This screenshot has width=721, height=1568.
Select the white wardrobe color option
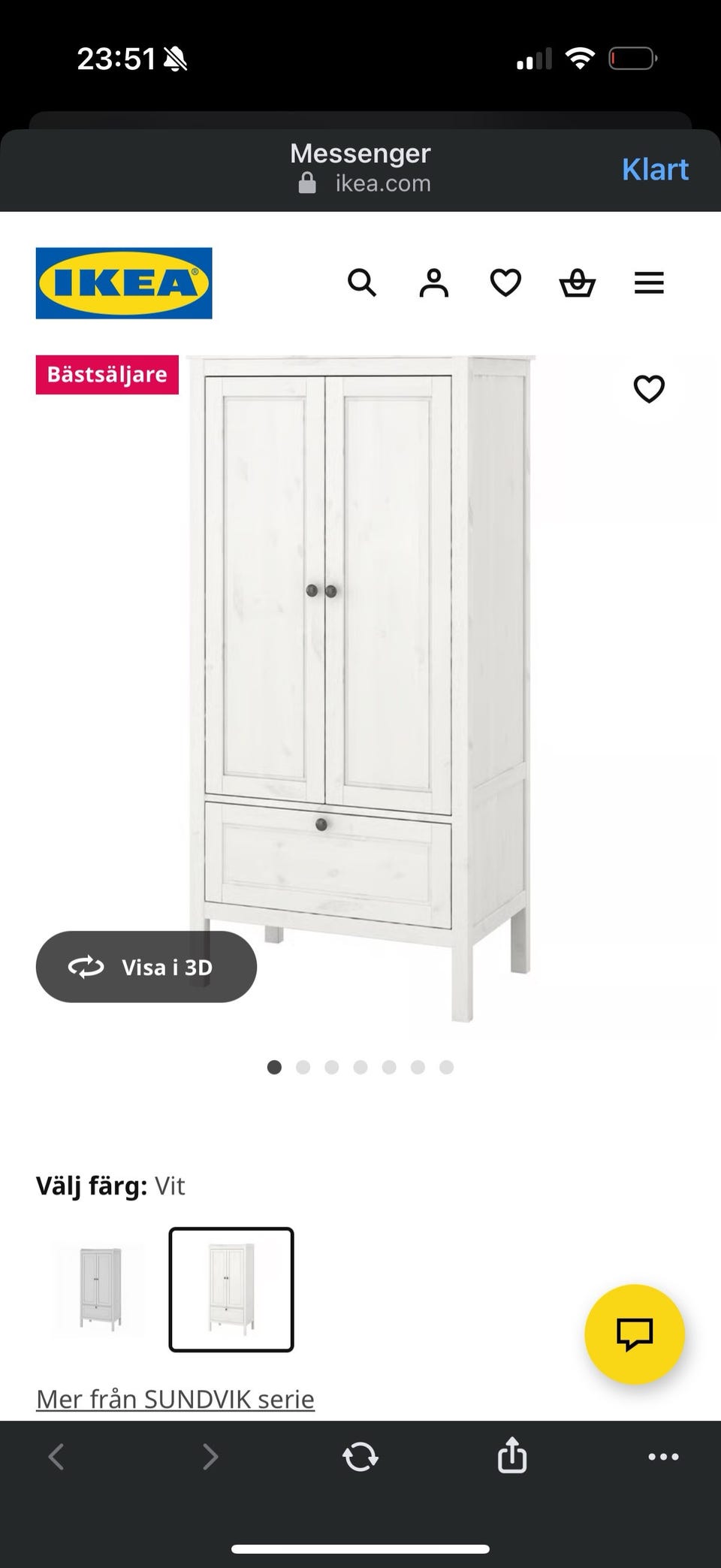[231, 1289]
